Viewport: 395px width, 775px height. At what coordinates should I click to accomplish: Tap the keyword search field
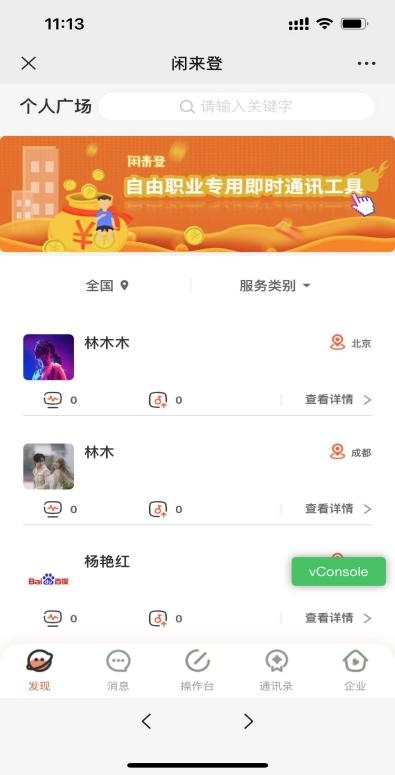coord(236,106)
